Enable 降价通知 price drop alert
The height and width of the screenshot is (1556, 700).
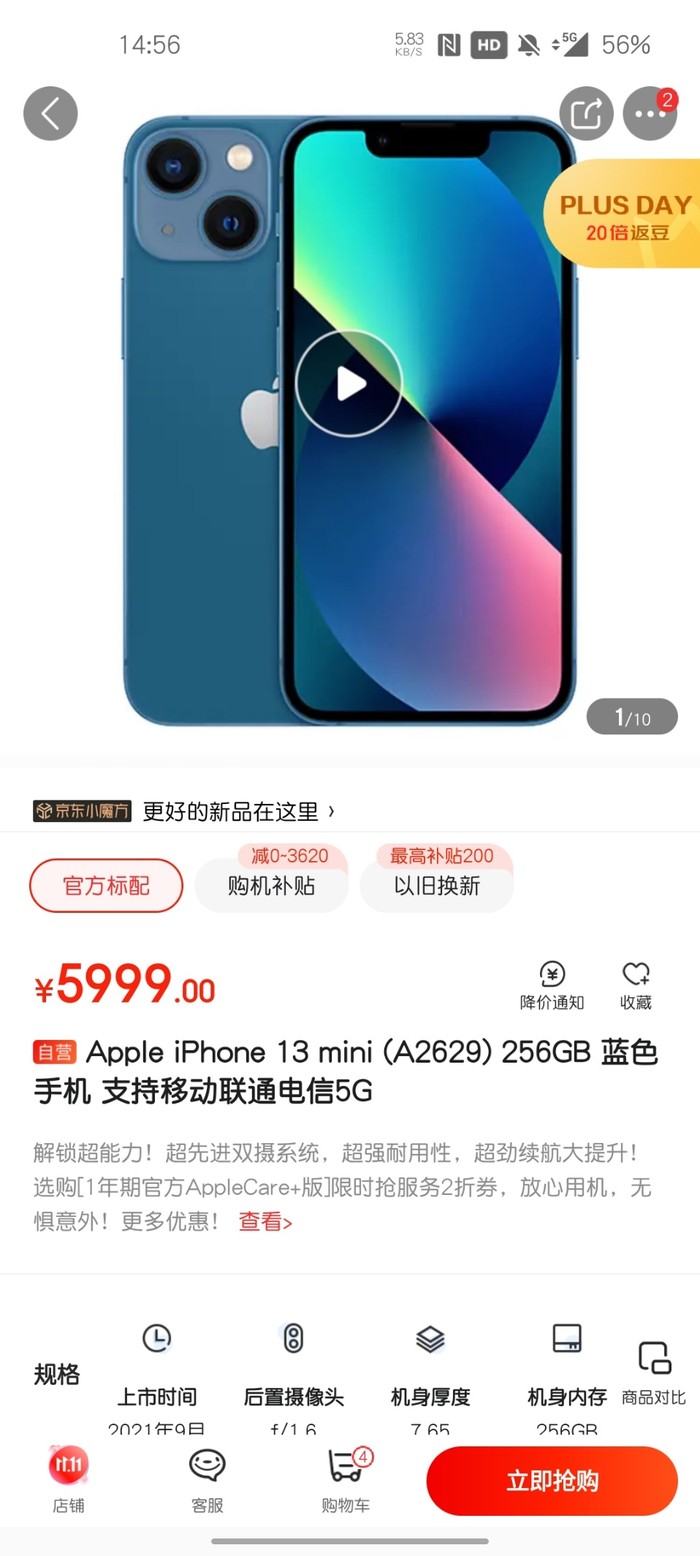pyautogui.click(x=552, y=985)
